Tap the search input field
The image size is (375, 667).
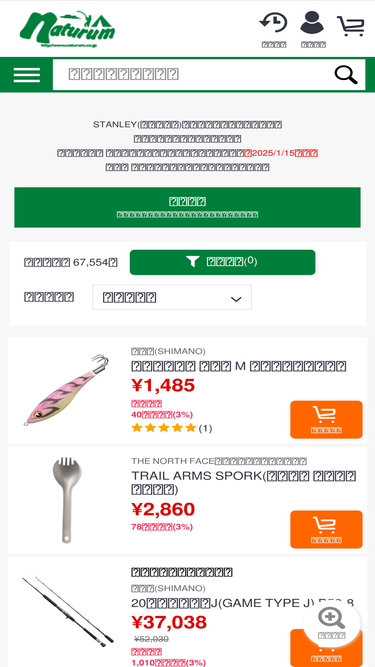(191, 74)
